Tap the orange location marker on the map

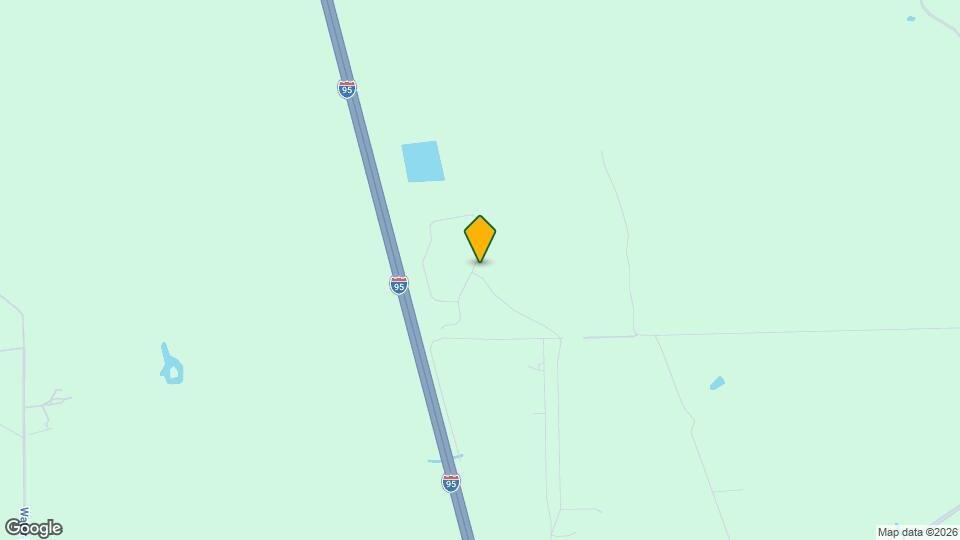[x=480, y=238]
